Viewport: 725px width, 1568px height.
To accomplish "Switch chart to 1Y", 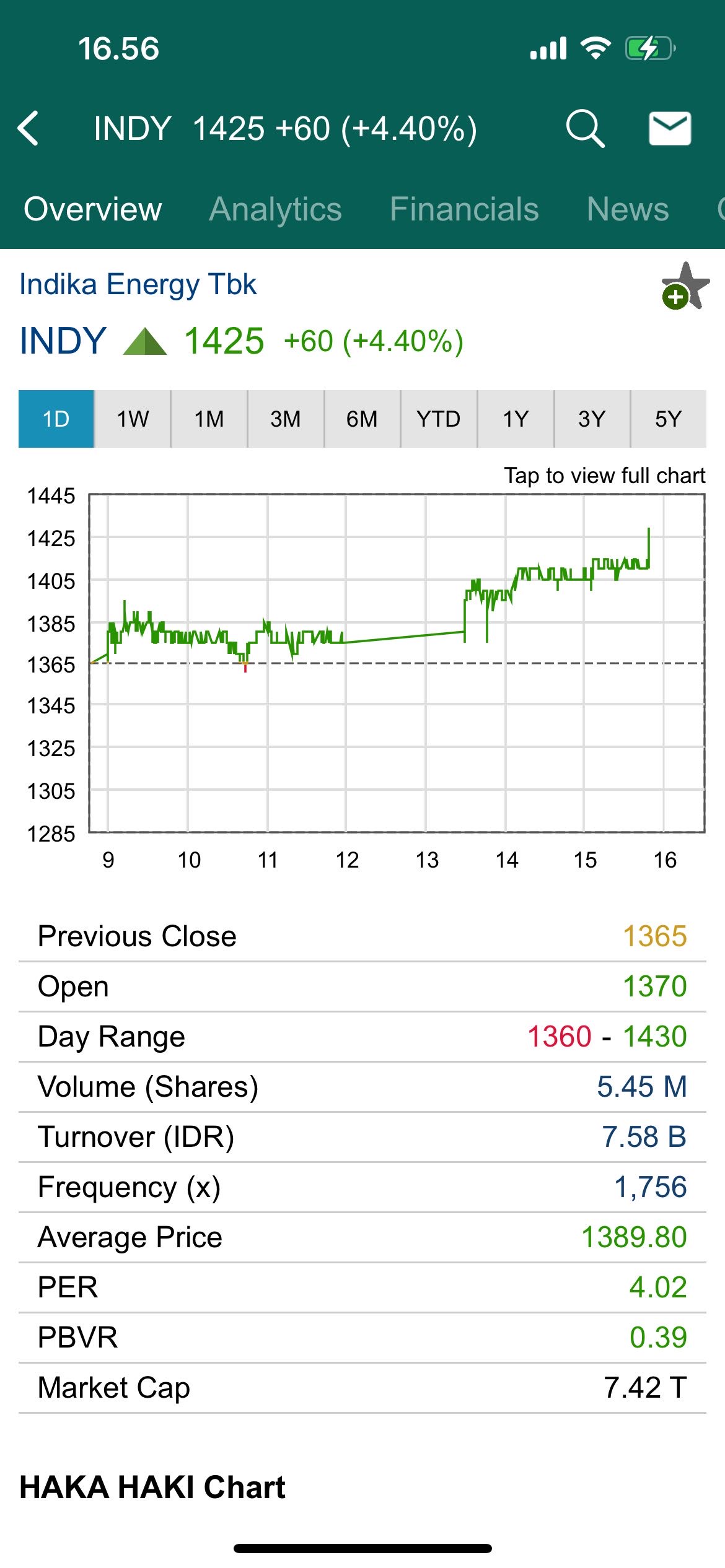I will pyautogui.click(x=516, y=419).
